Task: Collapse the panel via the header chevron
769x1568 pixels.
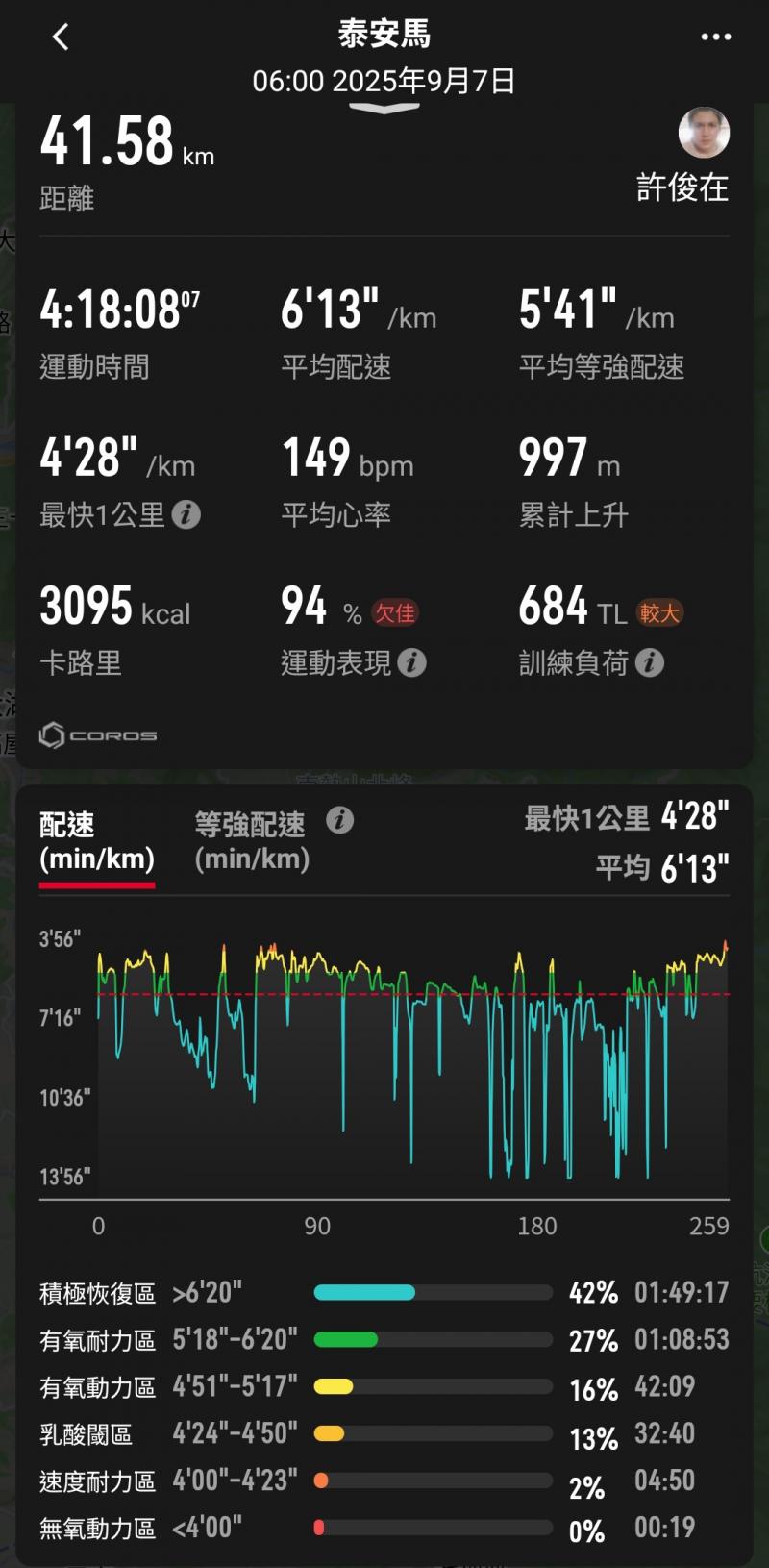Action: point(384,109)
